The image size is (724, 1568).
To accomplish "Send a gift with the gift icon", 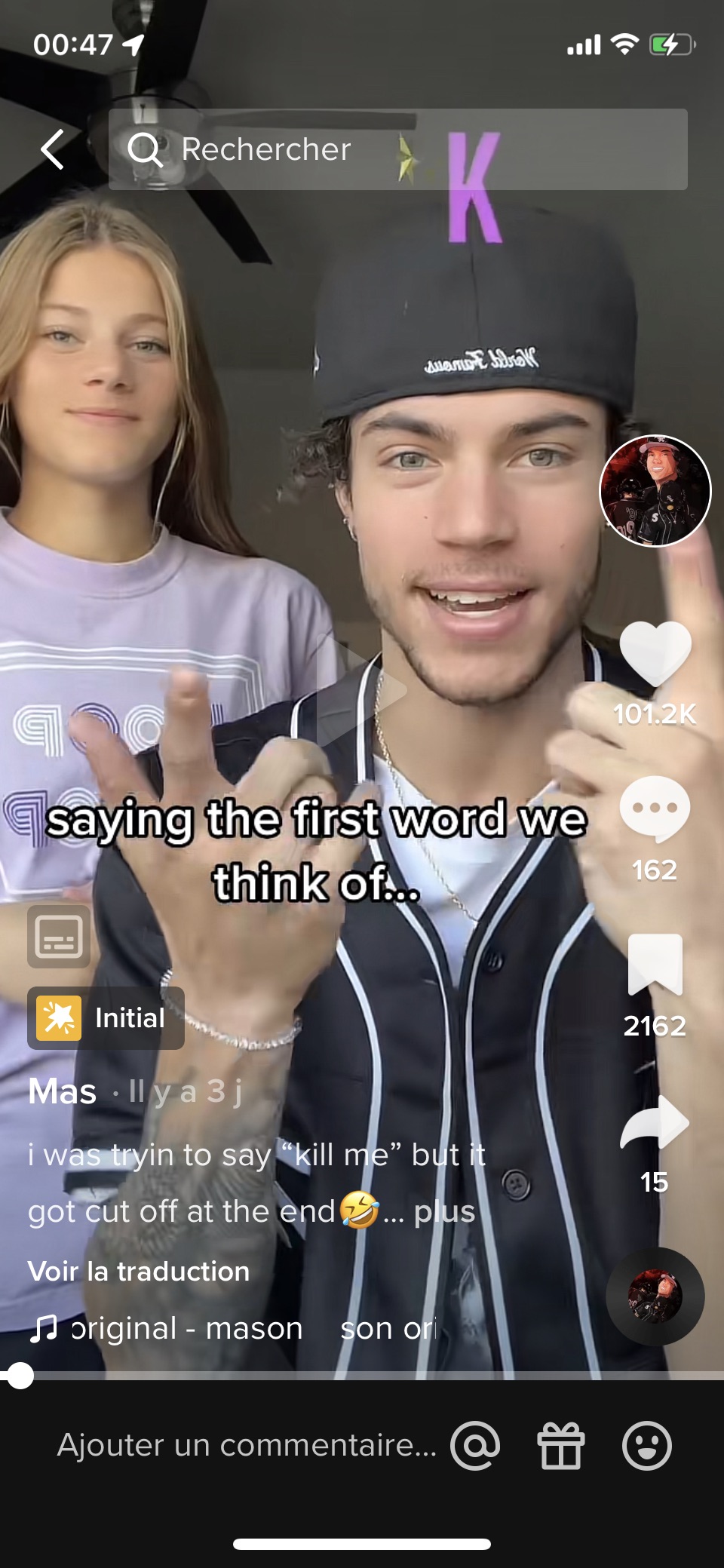I will pyautogui.click(x=560, y=1446).
